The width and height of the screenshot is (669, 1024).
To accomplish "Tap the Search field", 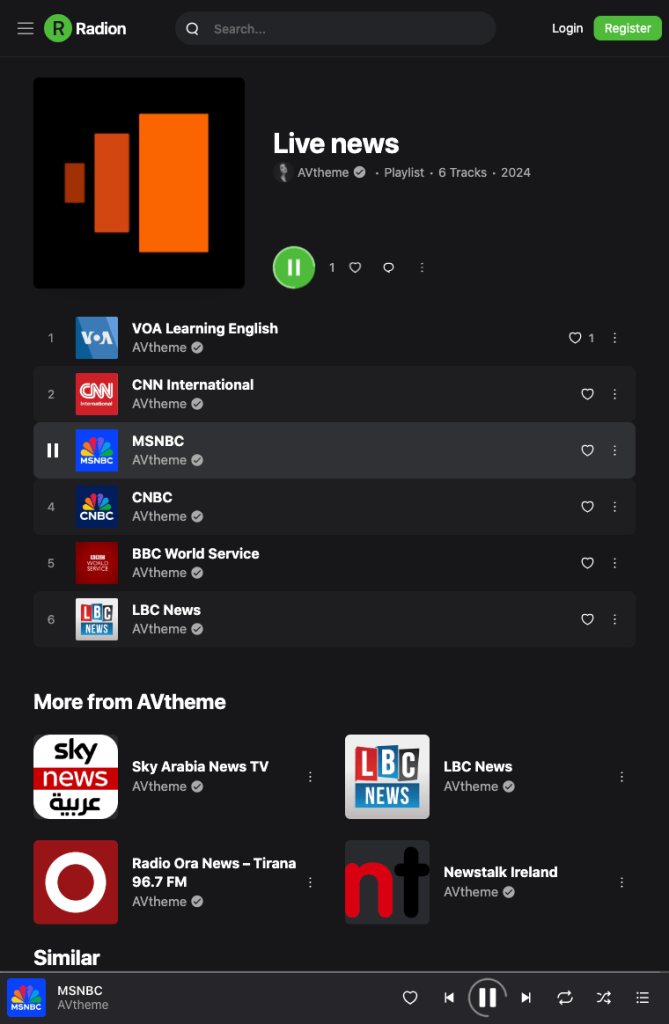I will [x=335, y=28].
